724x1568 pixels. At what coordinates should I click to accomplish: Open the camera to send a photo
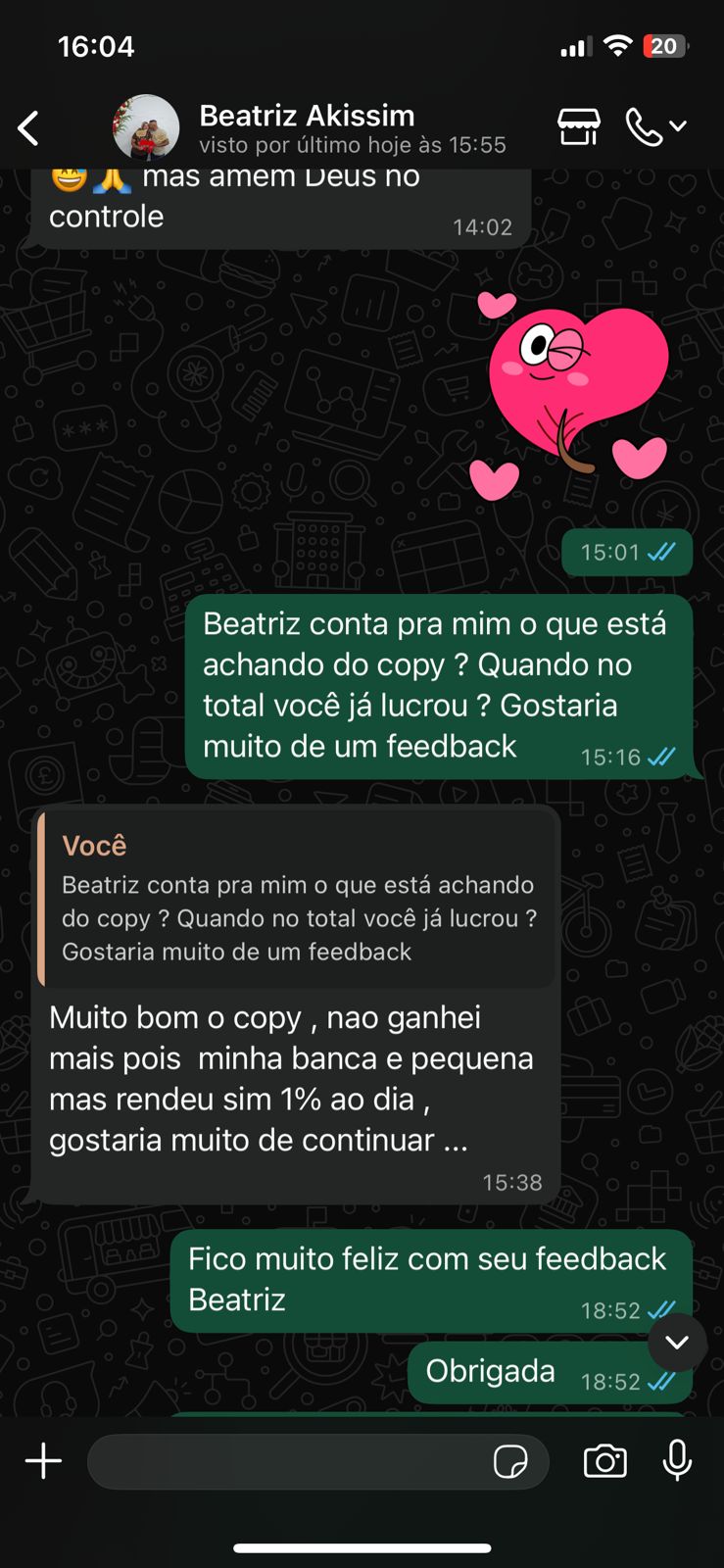click(604, 1461)
